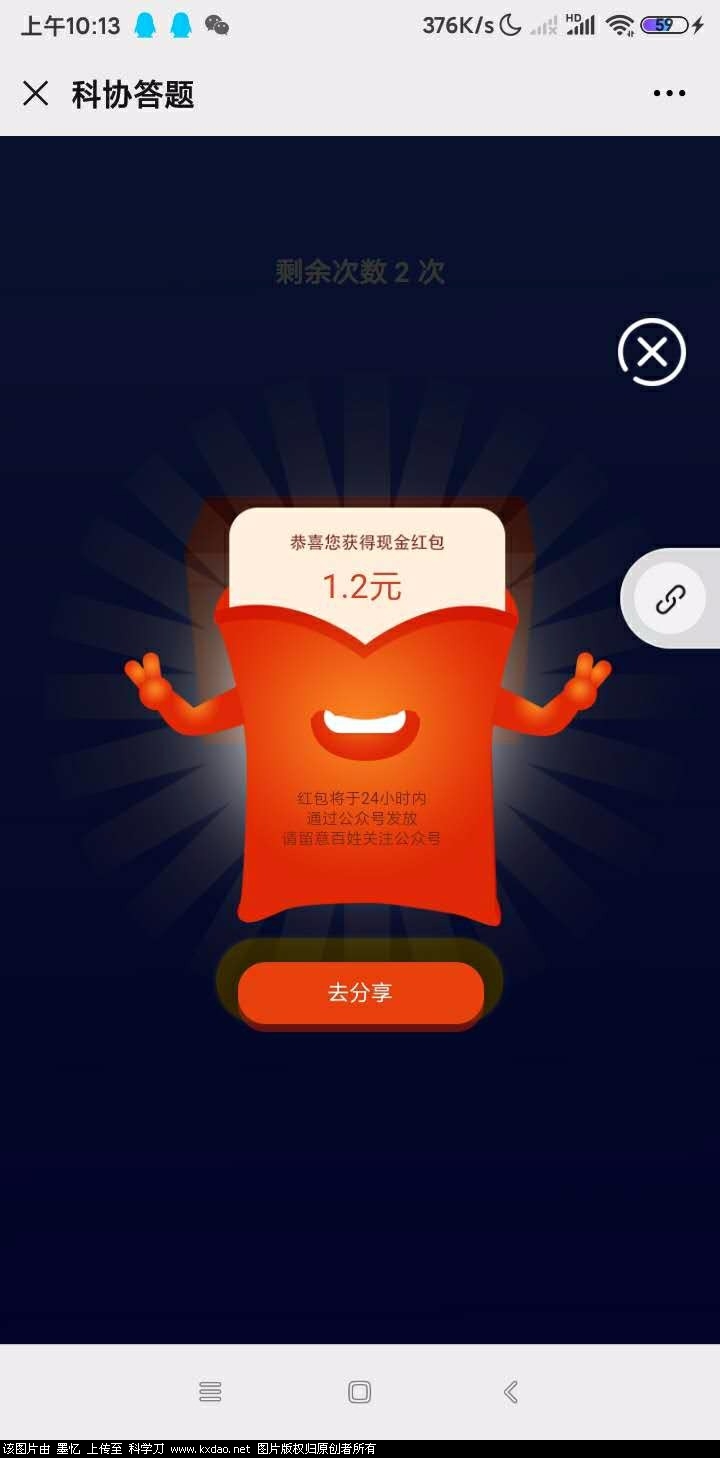This screenshot has height=1458, width=720.
Task: Go to the home screen
Action: click(x=360, y=1392)
